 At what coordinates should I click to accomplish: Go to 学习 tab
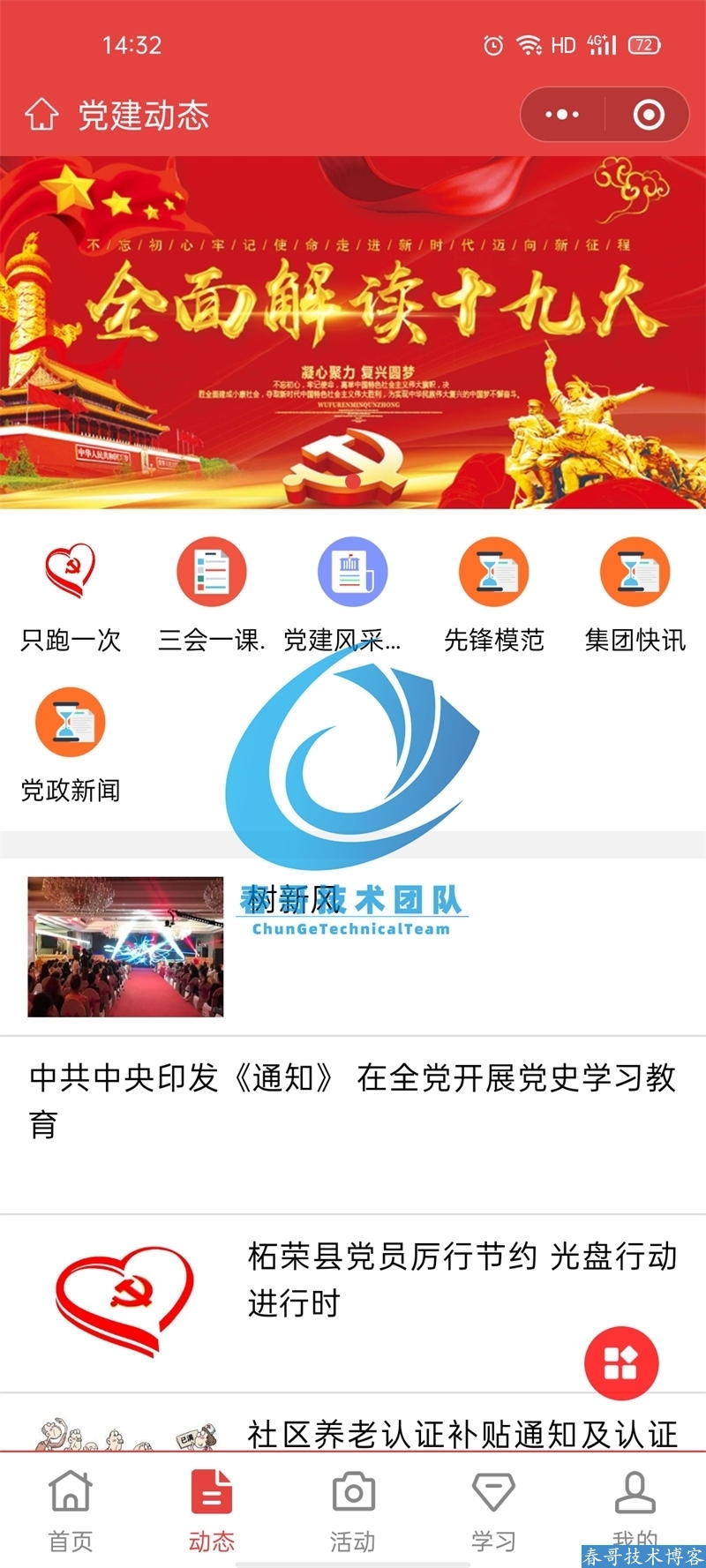(493, 1511)
